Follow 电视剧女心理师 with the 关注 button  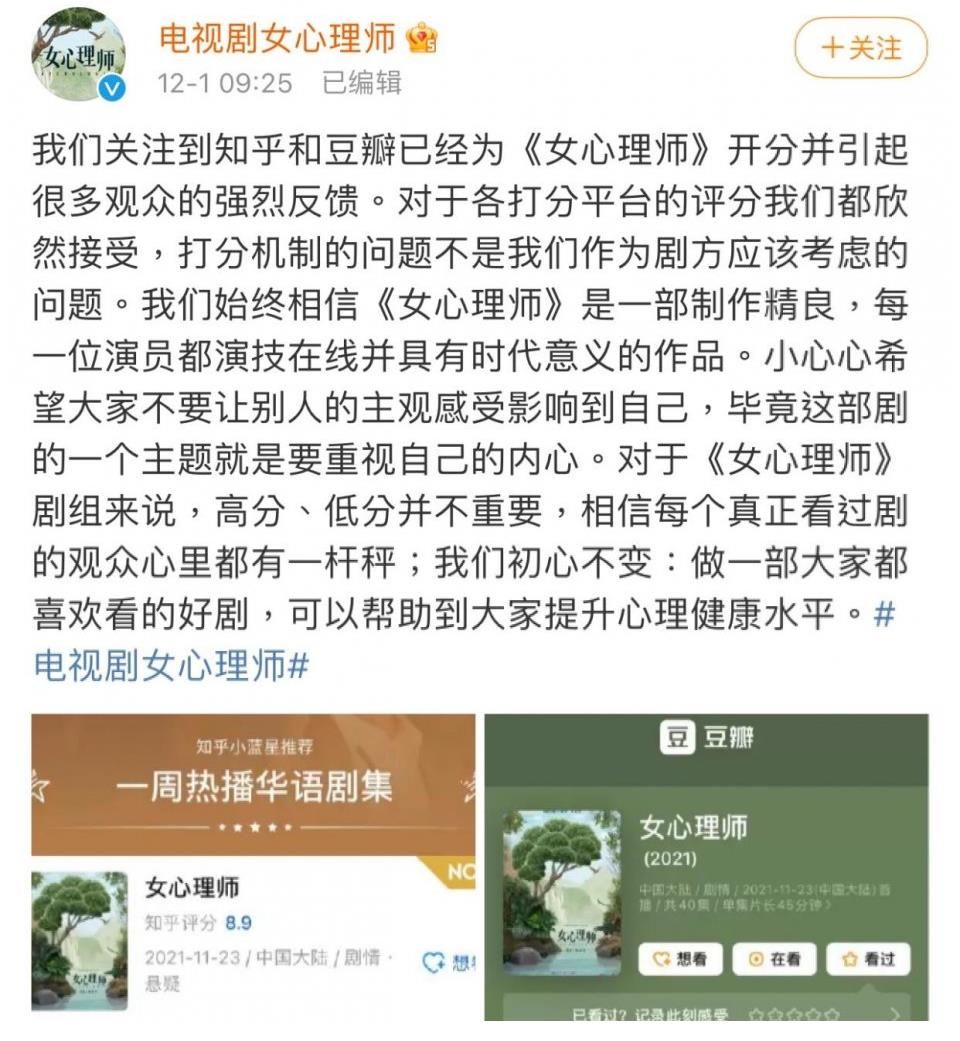point(860,48)
